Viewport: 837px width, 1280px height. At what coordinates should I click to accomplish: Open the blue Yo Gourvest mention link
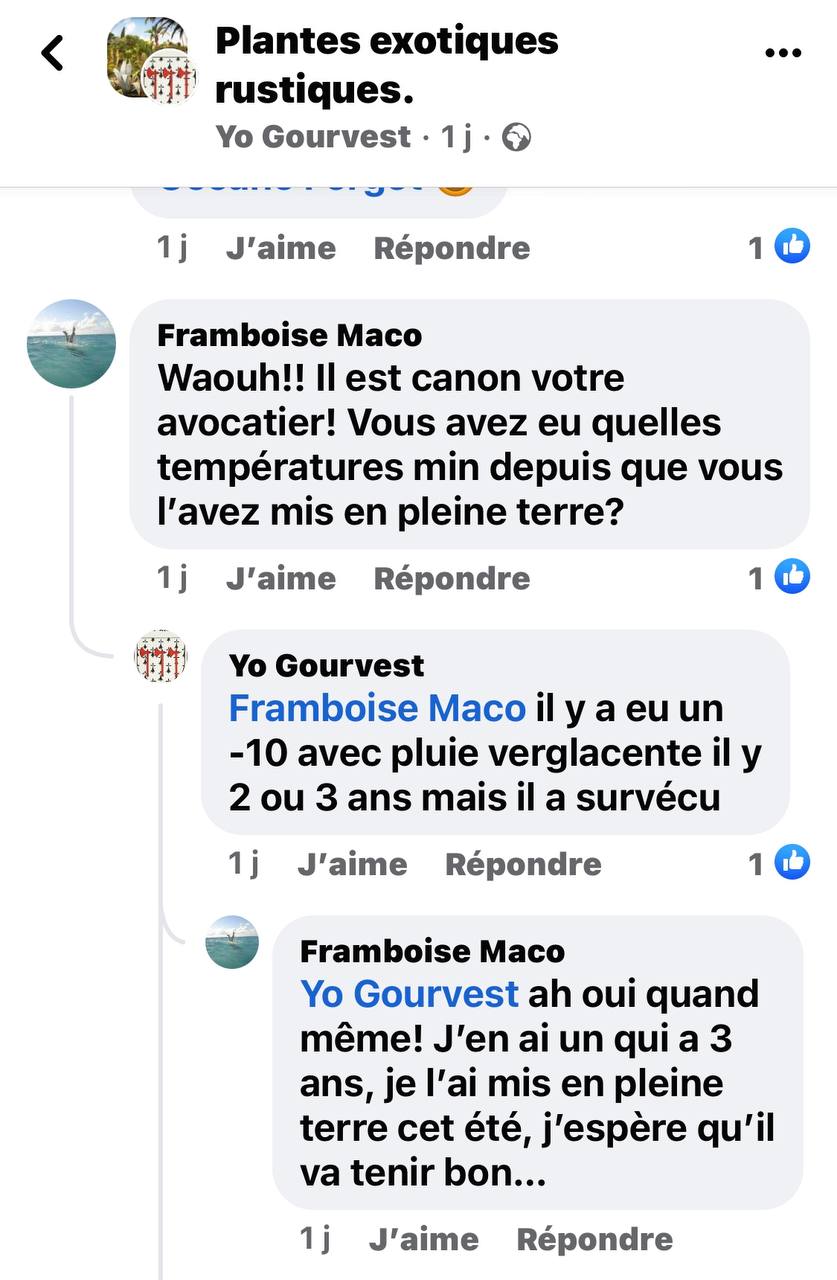coord(409,994)
